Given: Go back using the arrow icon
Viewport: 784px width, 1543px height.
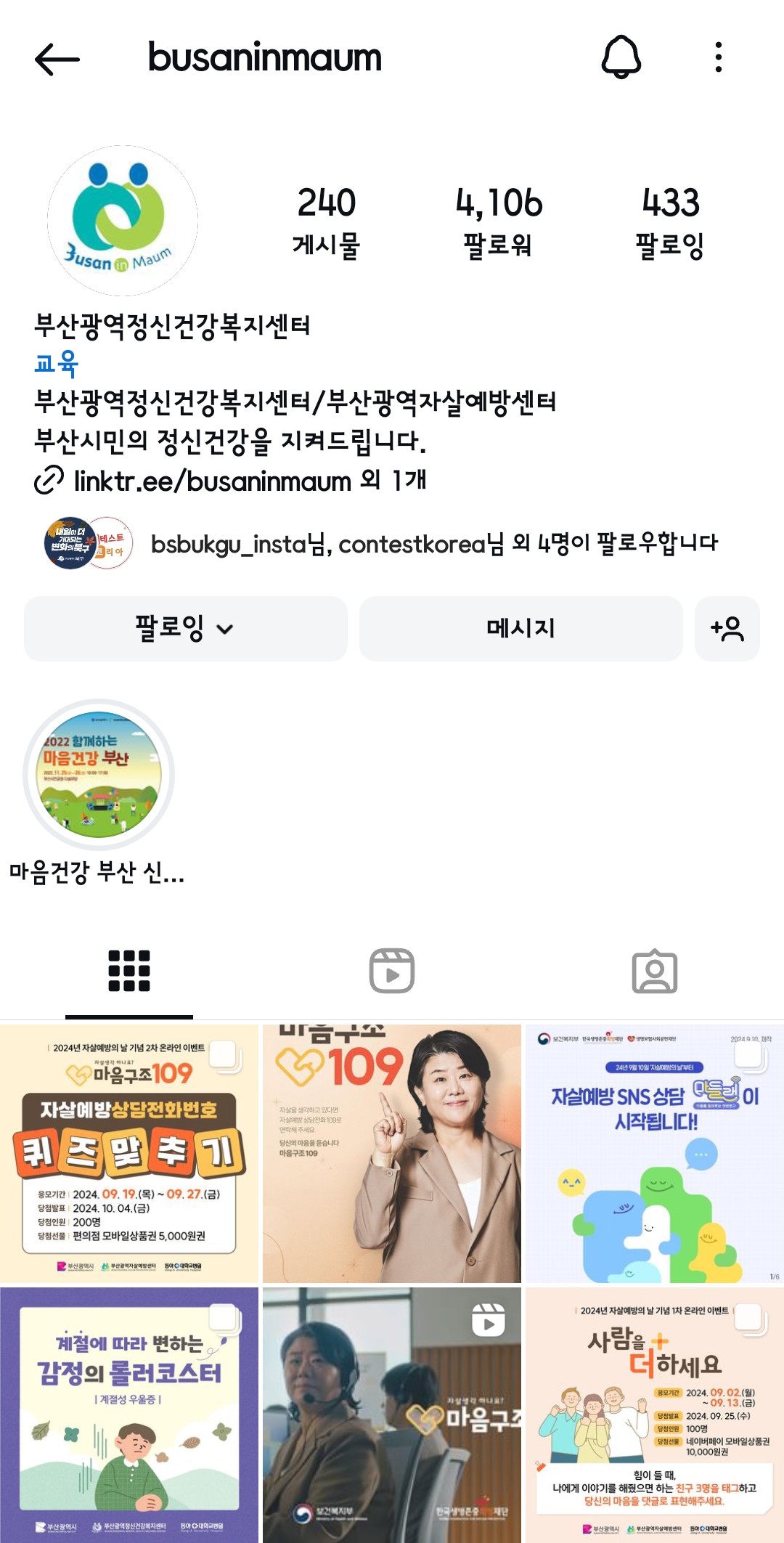Looking at the screenshot, I should click(57, 58).
